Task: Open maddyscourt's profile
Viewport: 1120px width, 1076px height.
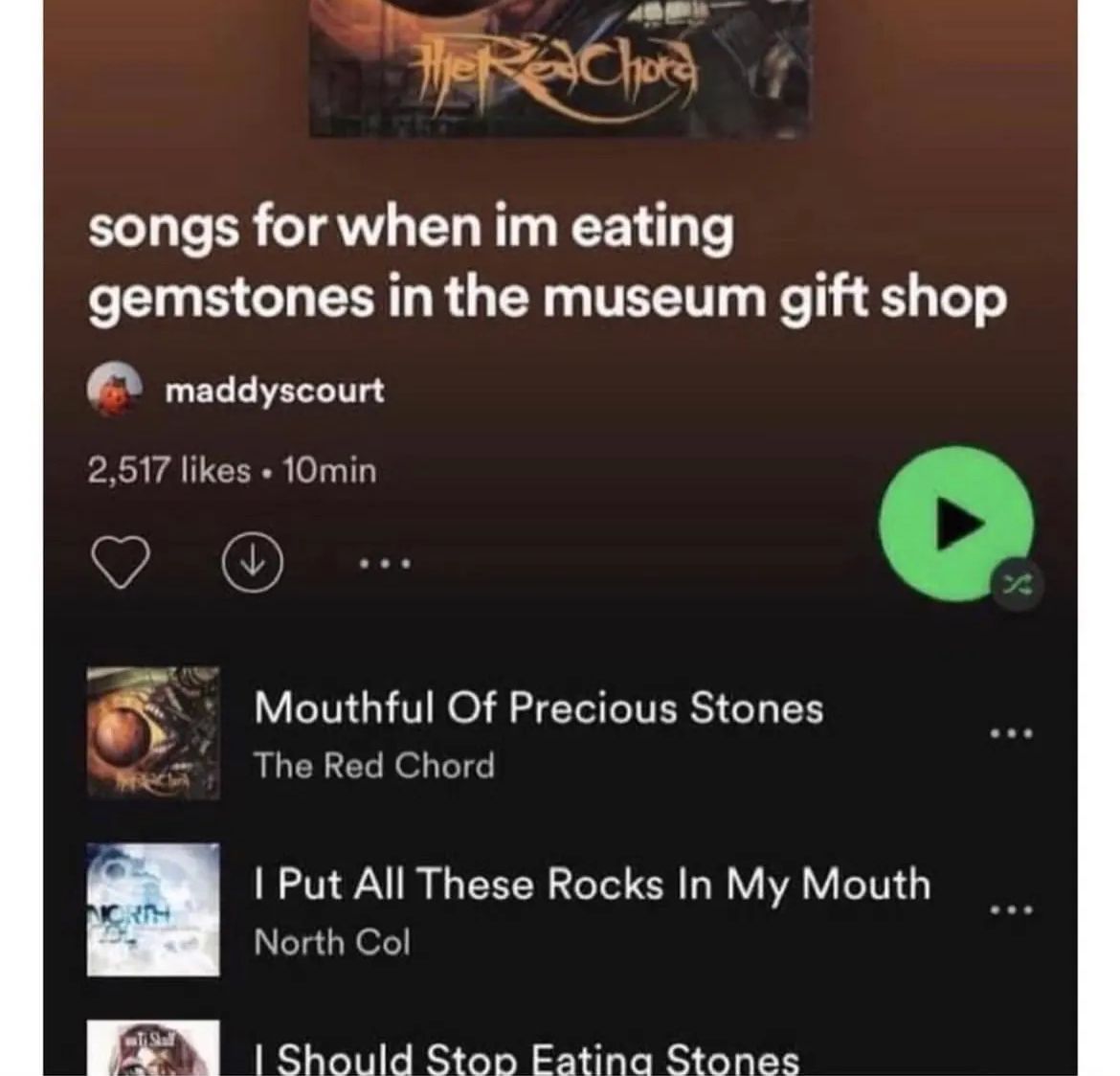Action: [274, 392]
